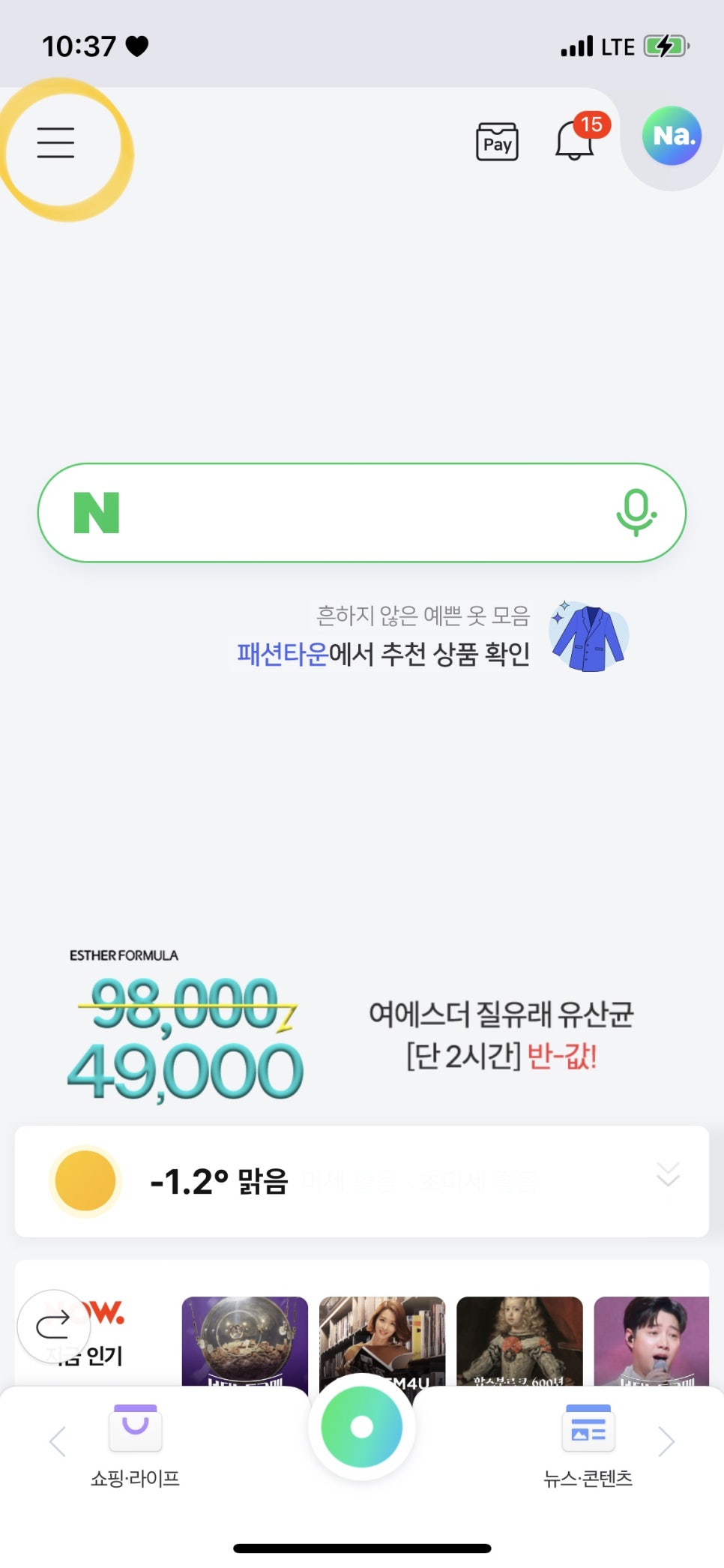Start voice search with the microphone
This screenshot has height=1568, width=724.
click(636, 513)
